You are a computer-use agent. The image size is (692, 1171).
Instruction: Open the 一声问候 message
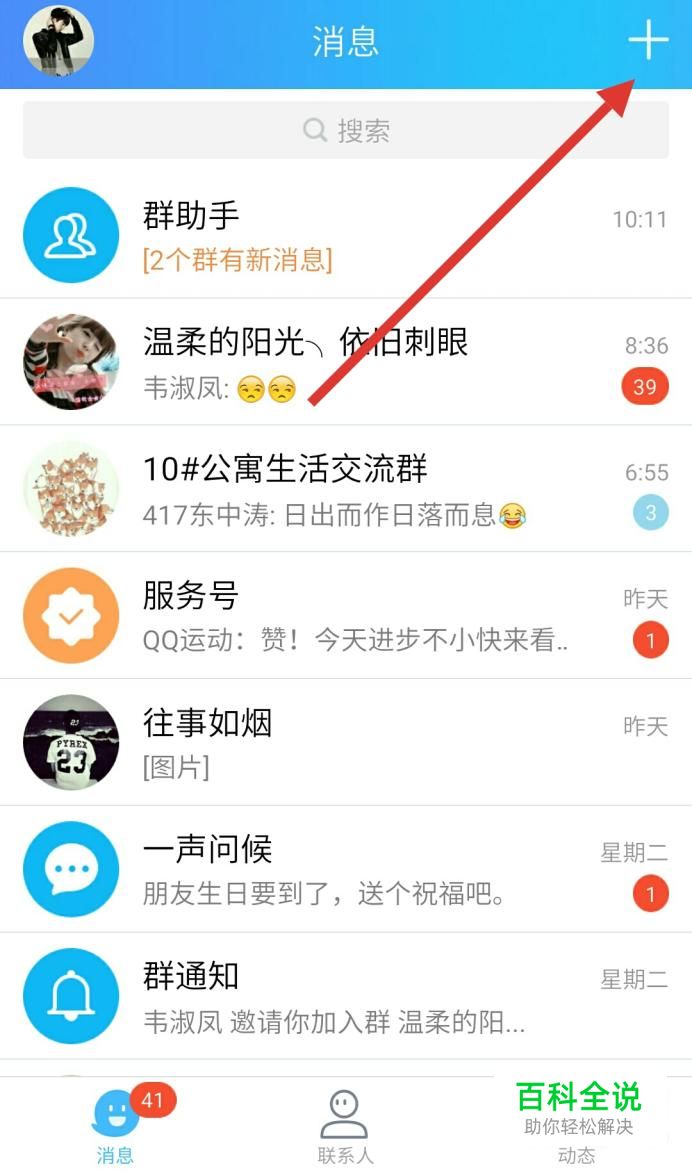pos(346,869)
